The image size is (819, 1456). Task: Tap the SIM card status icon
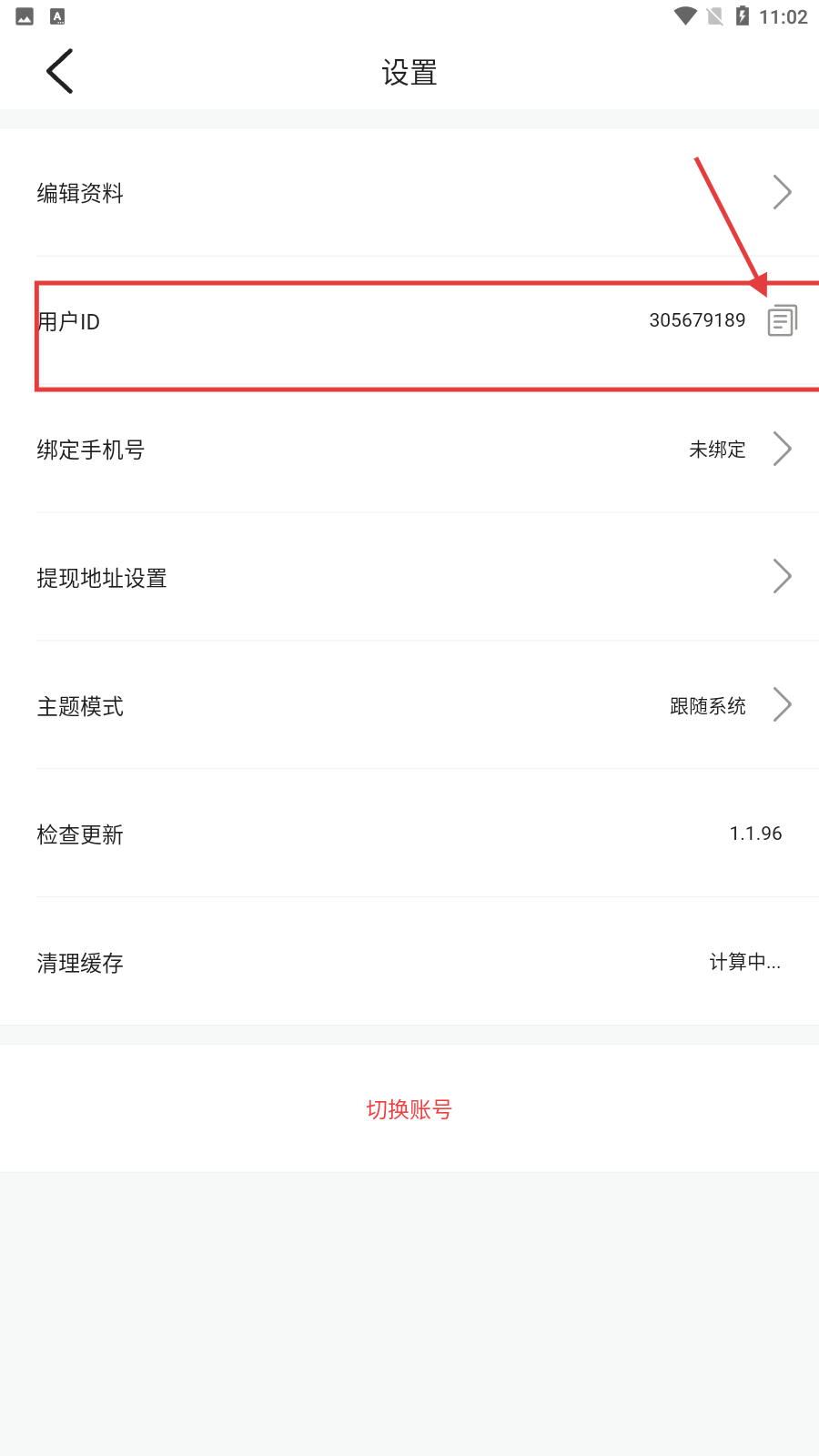pos(715,15)
